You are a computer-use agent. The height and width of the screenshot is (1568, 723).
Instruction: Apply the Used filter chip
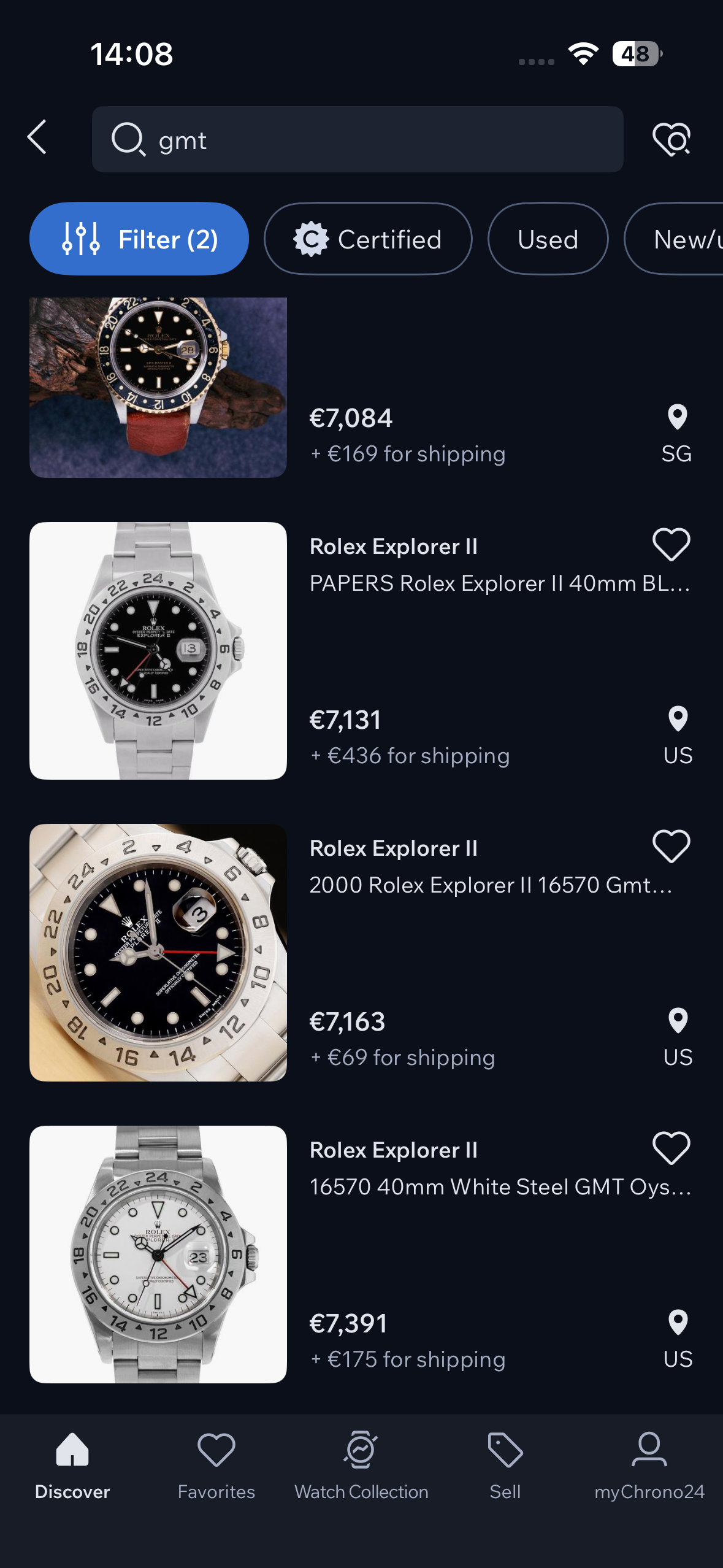point(548,239)
